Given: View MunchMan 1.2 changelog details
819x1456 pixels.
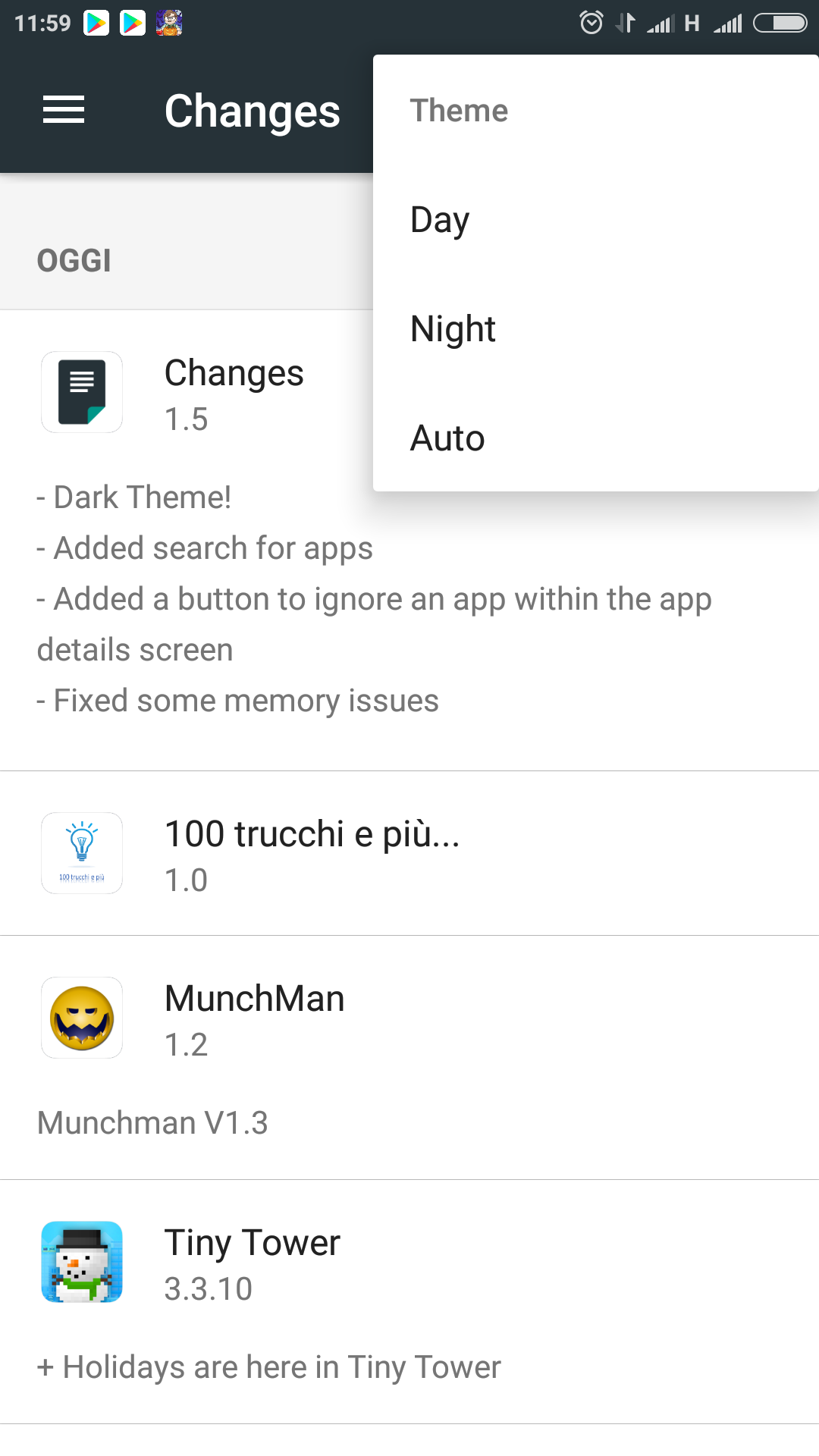Looking at the screenshot, I should [409, 1058].
